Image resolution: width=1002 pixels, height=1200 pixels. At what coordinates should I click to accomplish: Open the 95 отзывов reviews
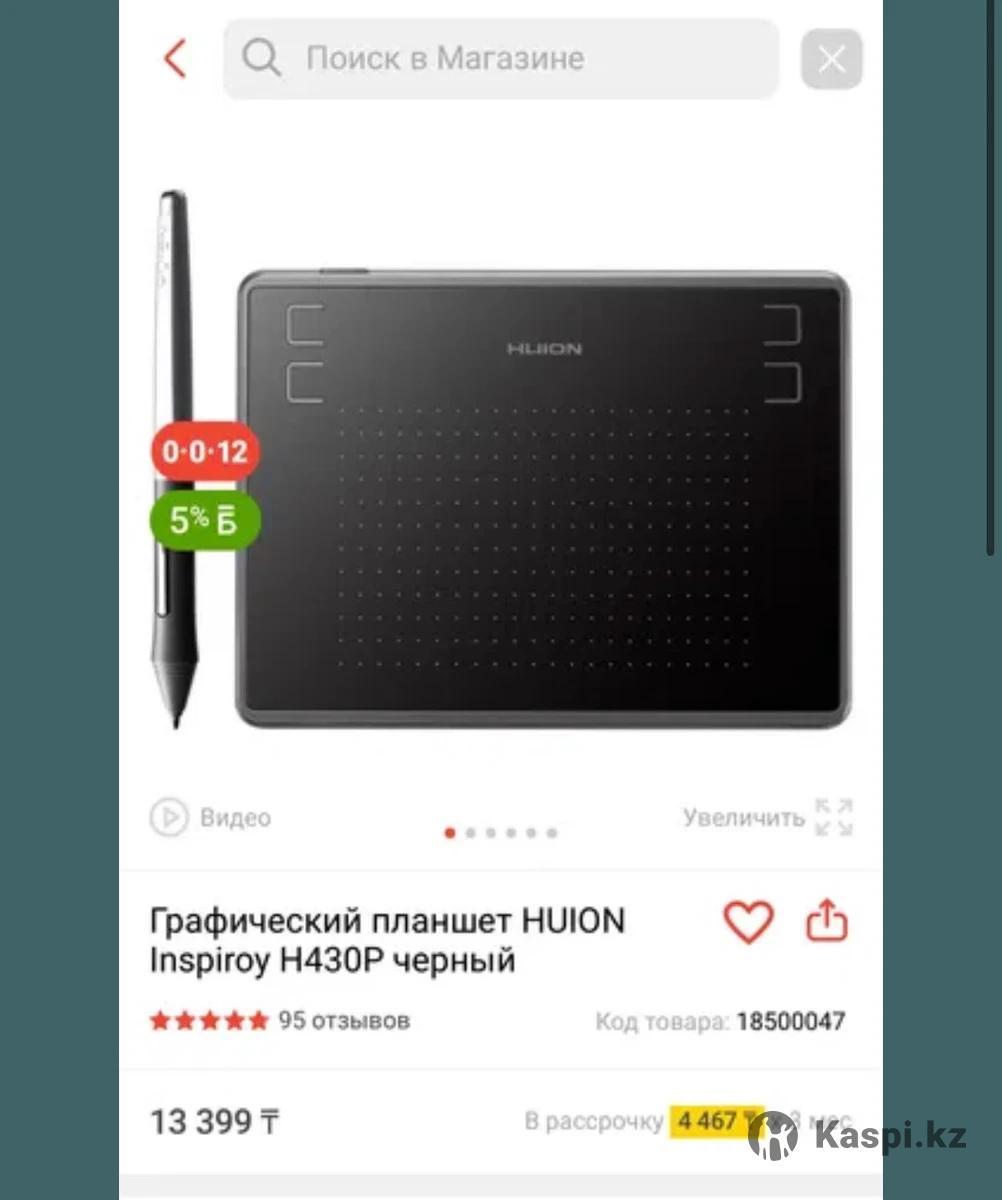tap(343, 1021)
